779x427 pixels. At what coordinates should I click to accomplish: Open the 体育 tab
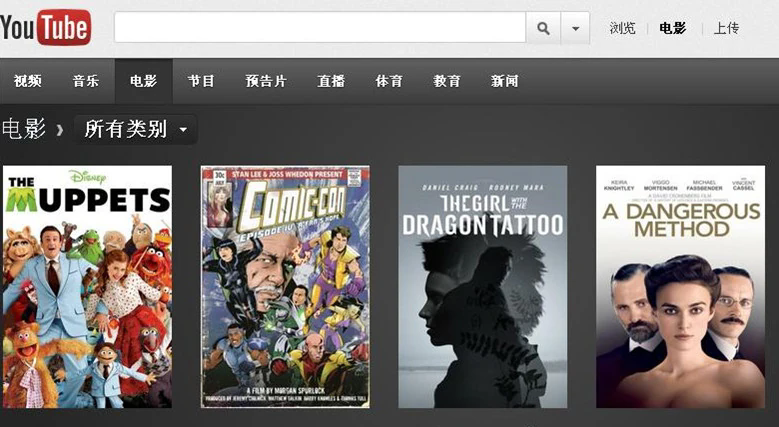(389, 81)
